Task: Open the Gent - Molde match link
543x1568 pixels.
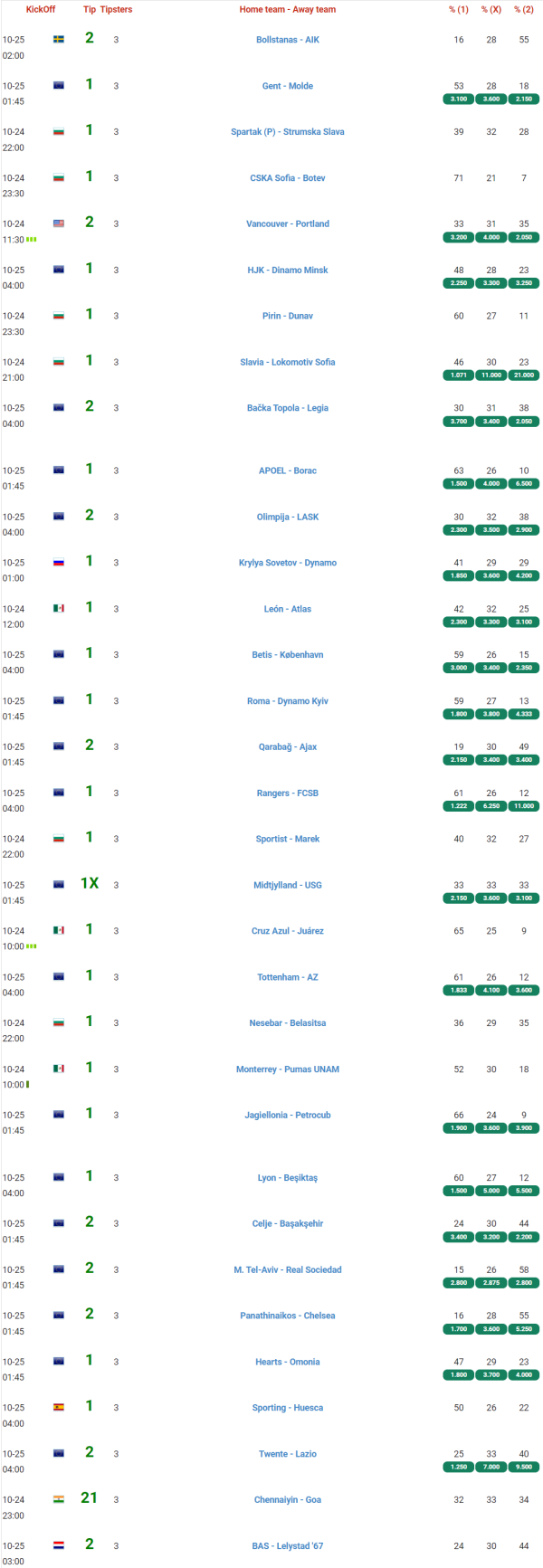Action: pos(287,86)
